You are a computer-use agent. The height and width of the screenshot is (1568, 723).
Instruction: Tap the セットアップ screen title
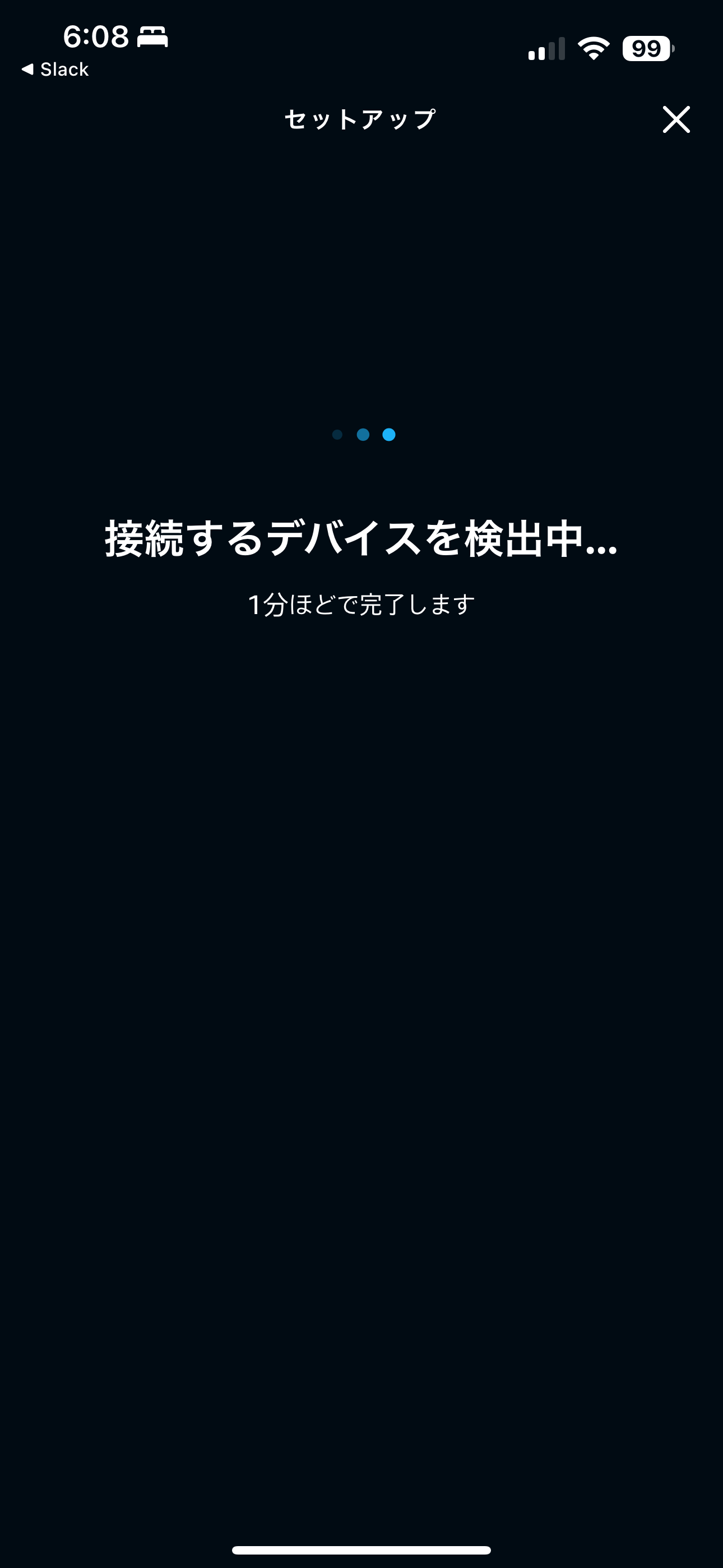[360, 119]
